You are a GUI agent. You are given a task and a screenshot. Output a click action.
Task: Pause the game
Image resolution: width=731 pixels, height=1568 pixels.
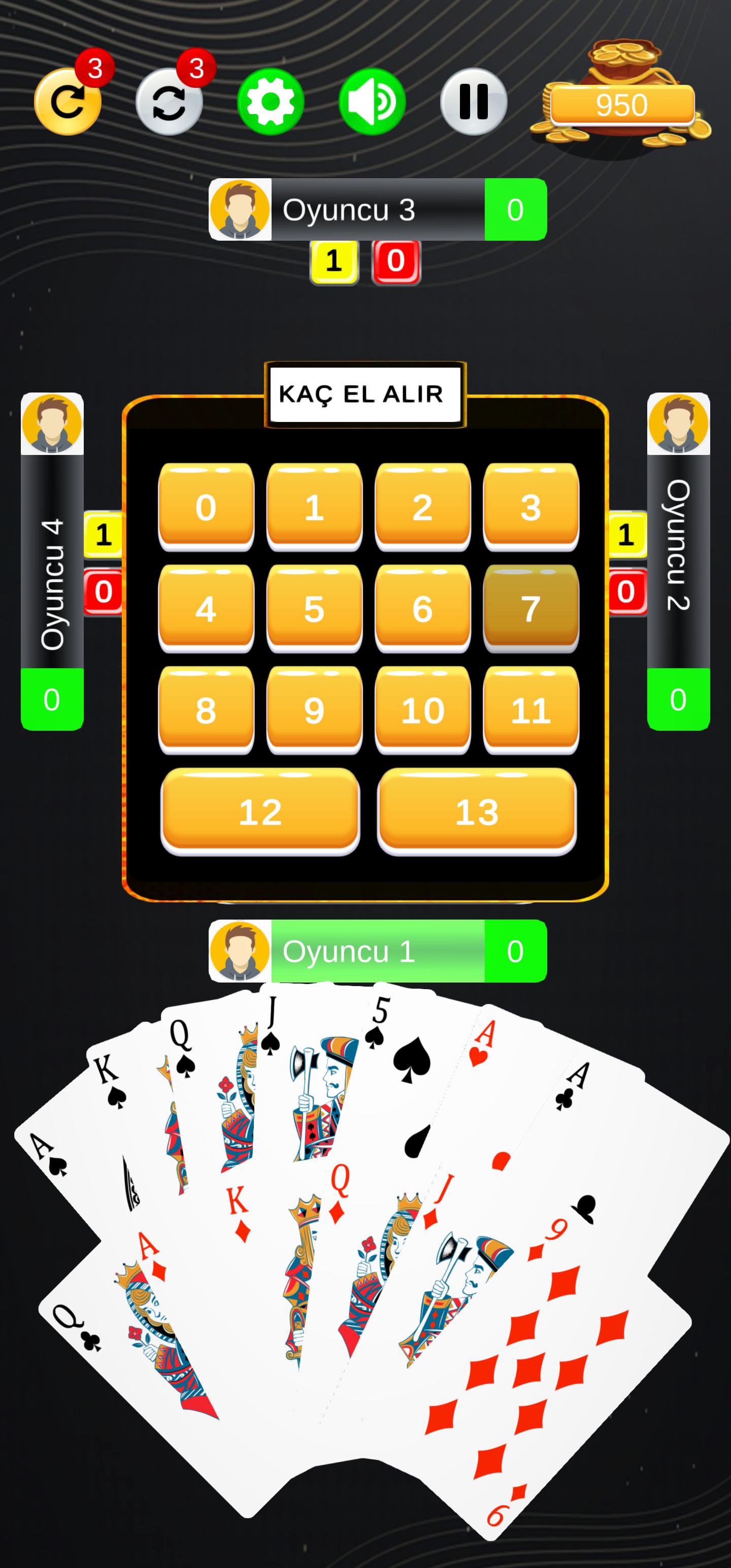click(474, 102)
